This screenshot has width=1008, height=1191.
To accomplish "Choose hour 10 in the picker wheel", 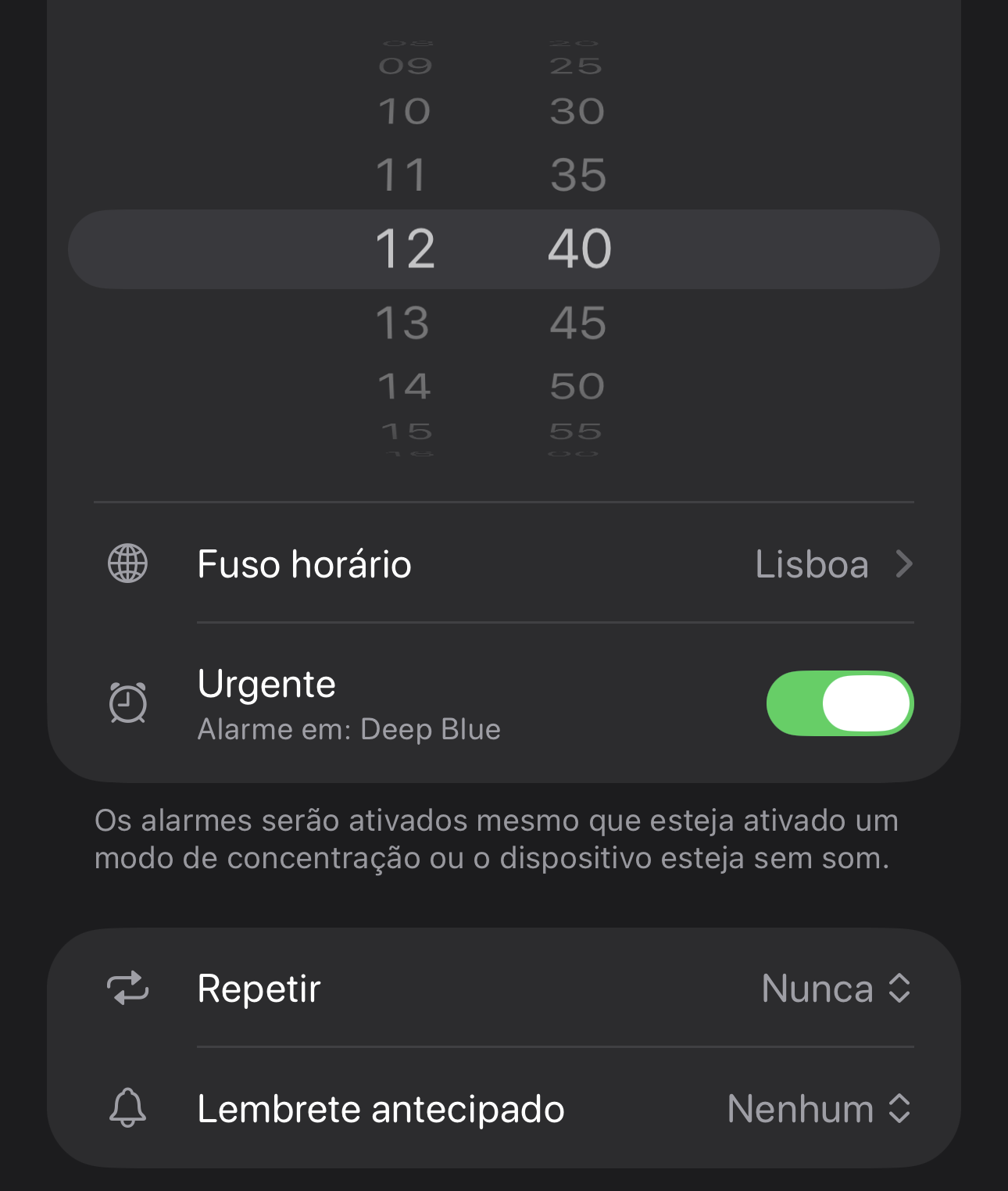I will (404, 112).
